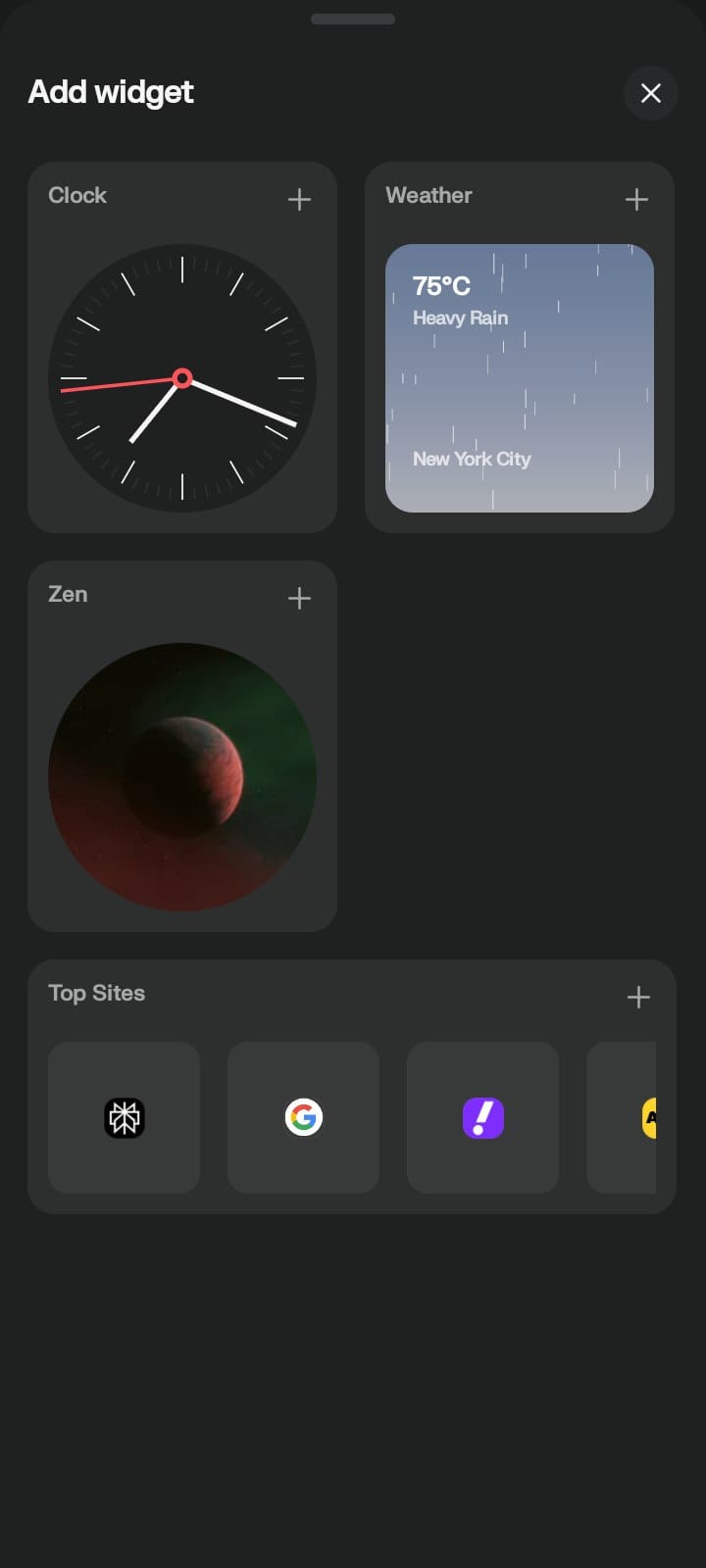706x1568 pixels.
Task: Add the Zen widget
Action: pos(299,598)
